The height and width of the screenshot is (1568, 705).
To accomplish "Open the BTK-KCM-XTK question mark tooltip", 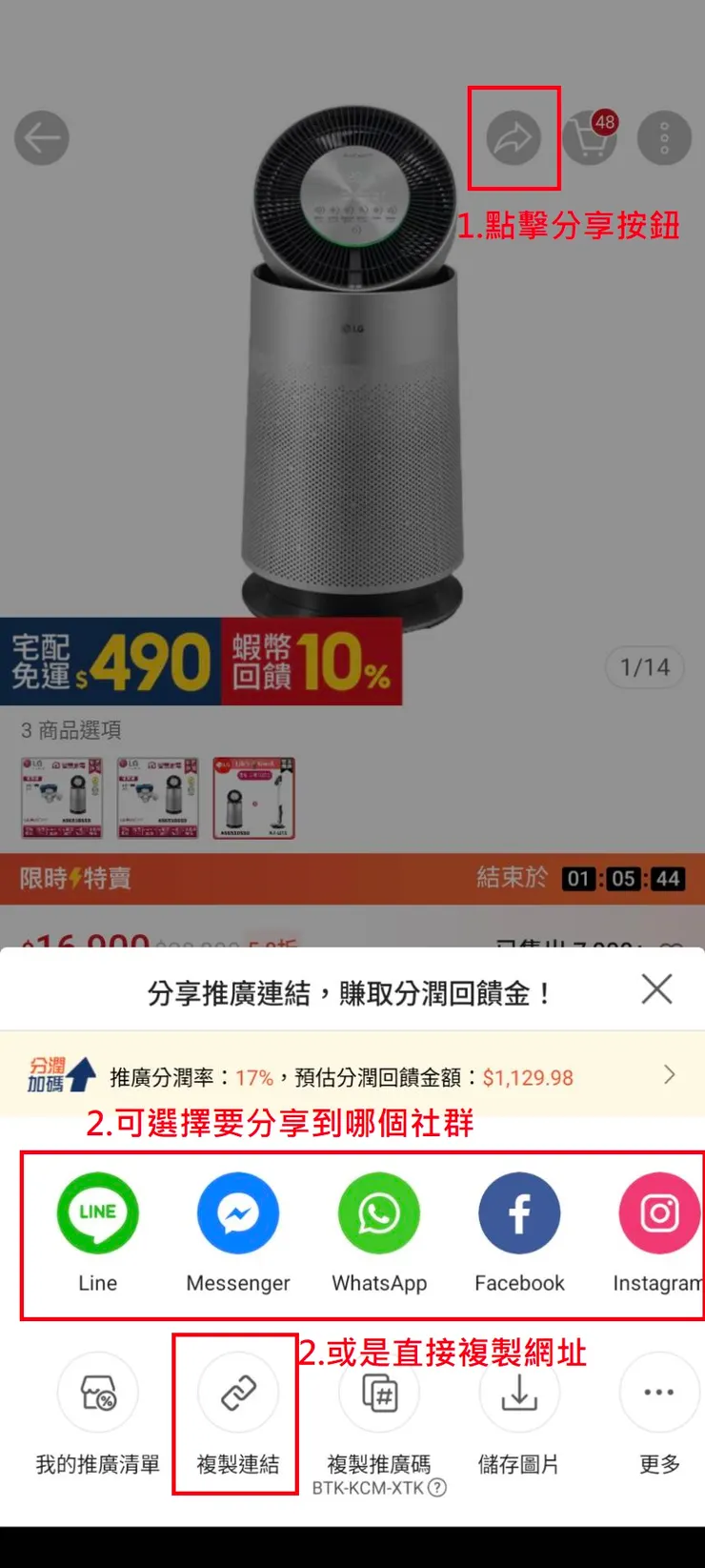I will coord(437,1488).
